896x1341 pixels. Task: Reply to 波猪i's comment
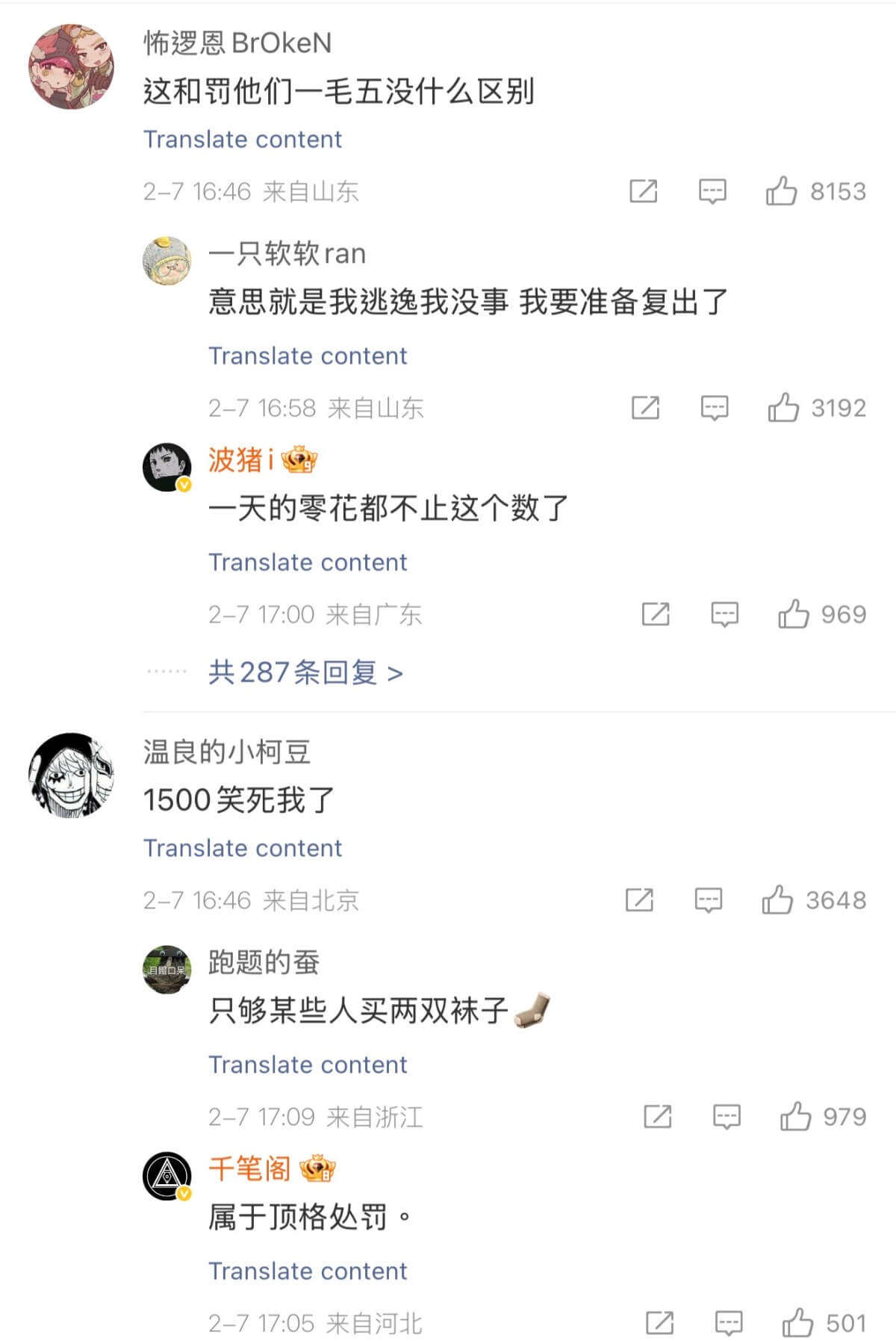tap(724, 614)
